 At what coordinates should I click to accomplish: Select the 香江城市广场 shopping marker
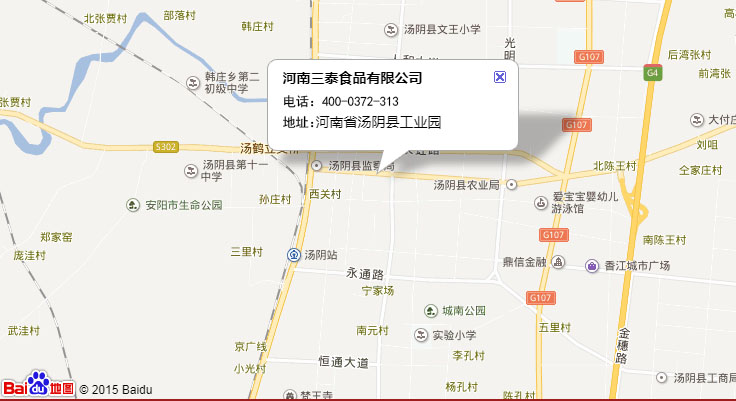(592, 266)
